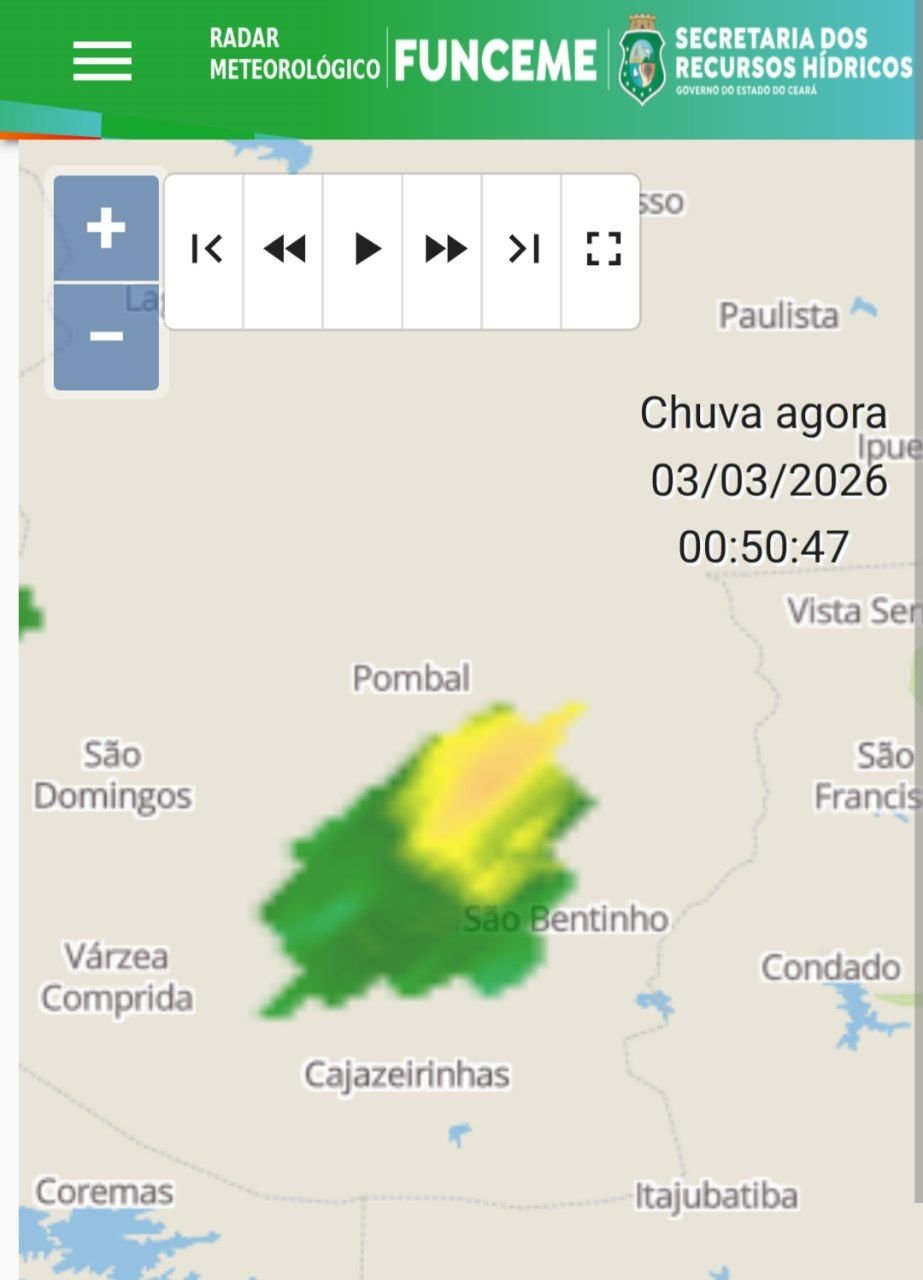Zoom in on the radar map
The height and width of the screenshot is (1280, 923).
point(106,229)
